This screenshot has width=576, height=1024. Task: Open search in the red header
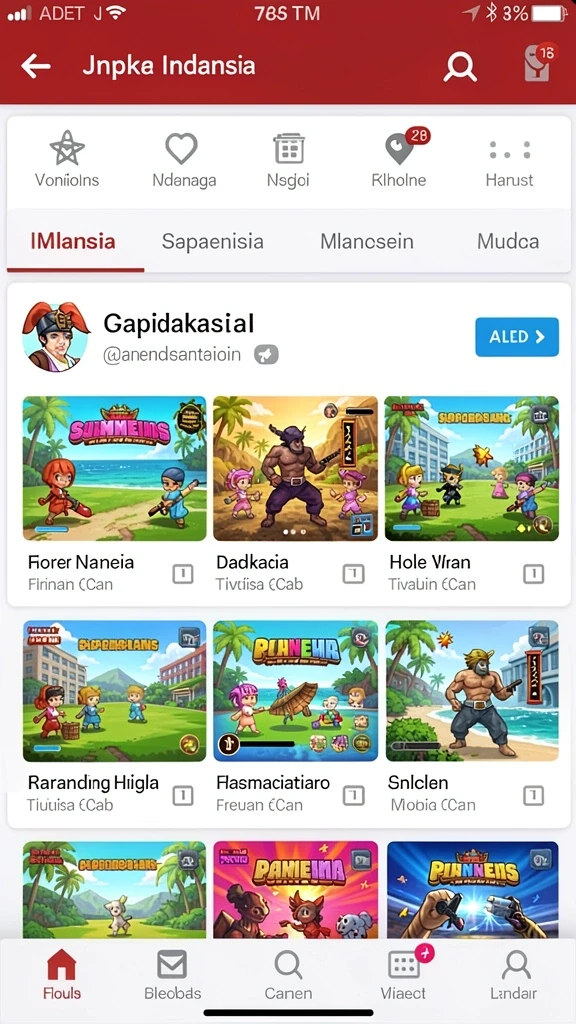[x=460, y=67]
